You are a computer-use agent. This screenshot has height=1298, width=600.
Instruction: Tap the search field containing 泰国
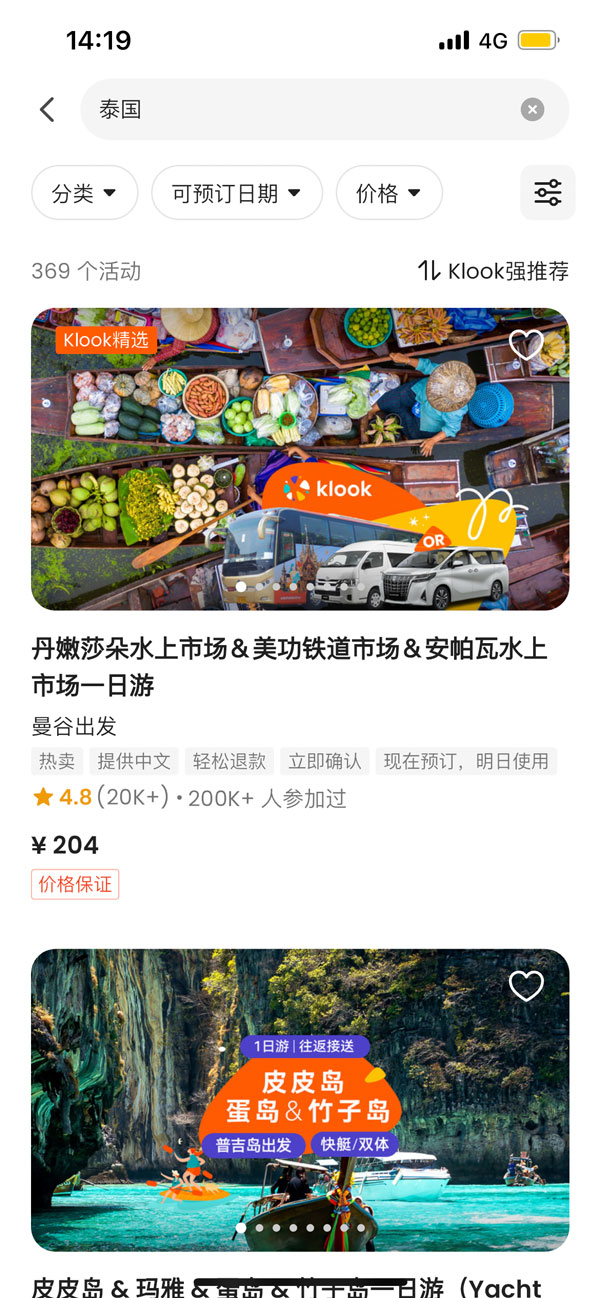tap(300, 110)
